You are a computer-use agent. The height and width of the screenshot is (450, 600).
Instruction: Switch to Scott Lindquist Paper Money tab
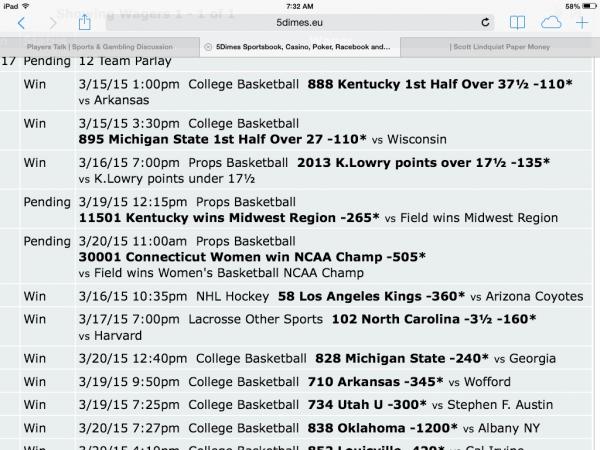[x=500, y=46]
